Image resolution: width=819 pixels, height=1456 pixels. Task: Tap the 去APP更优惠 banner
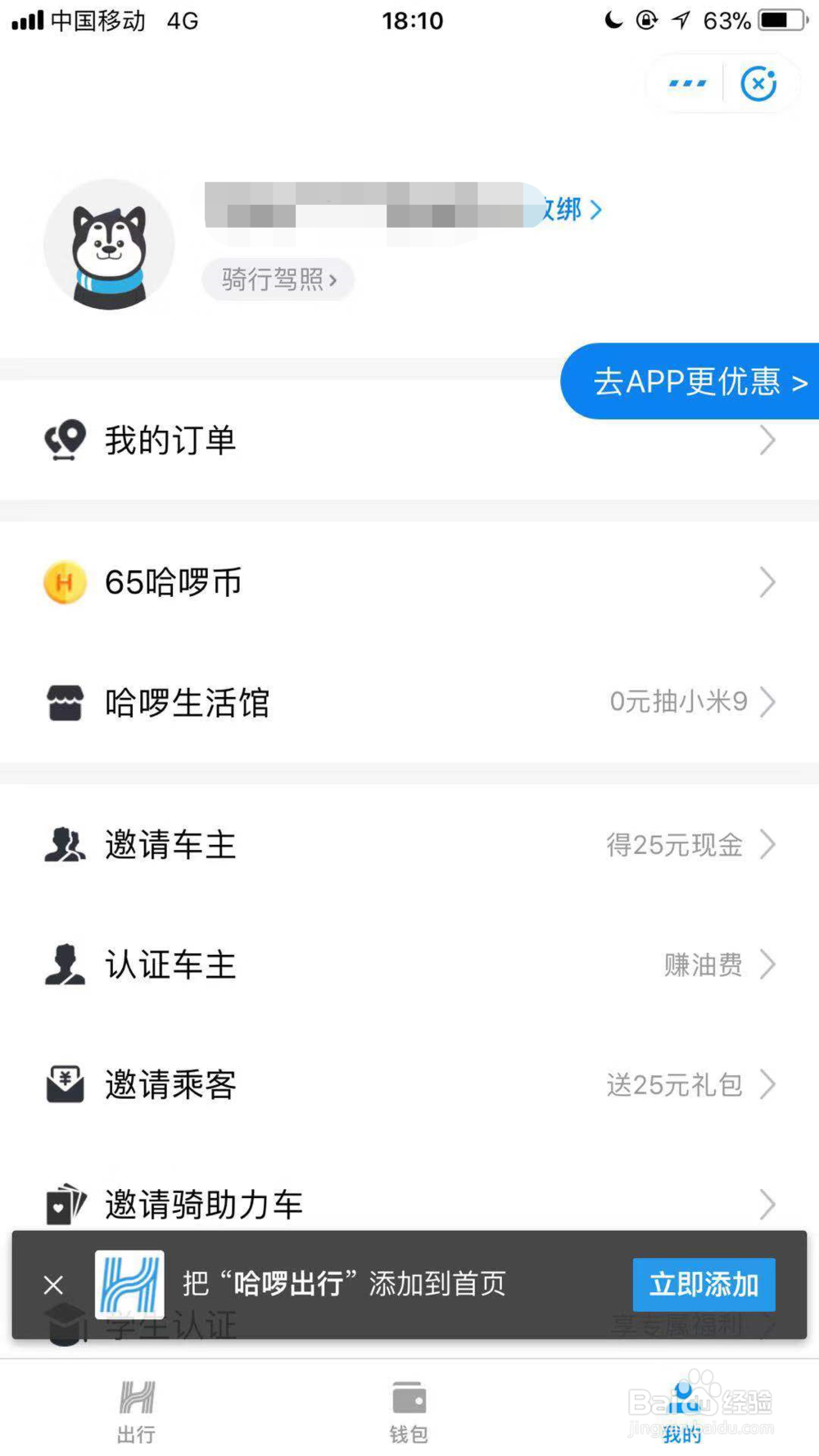click(x=692, y=382)
